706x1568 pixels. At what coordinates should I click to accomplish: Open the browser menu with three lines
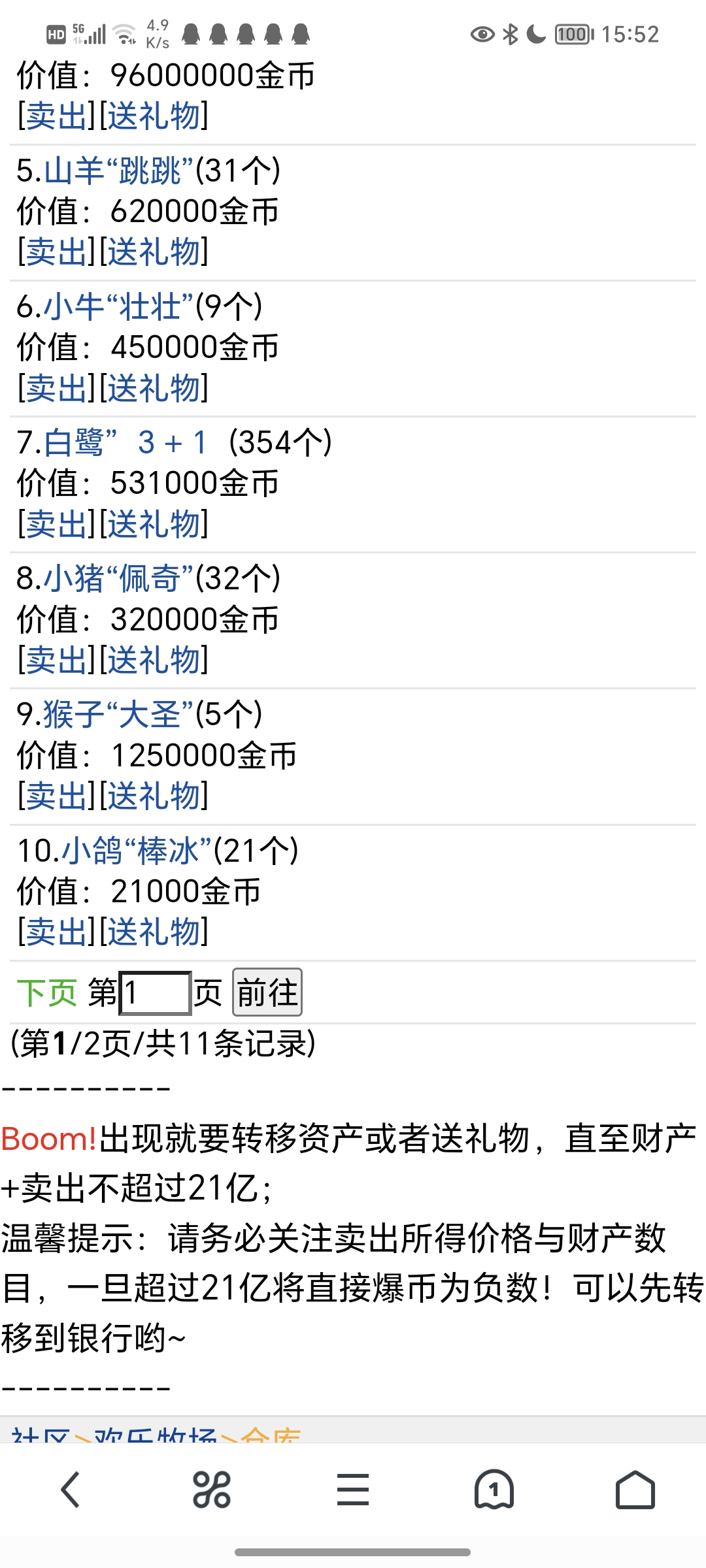click(x=353, y=1490)
